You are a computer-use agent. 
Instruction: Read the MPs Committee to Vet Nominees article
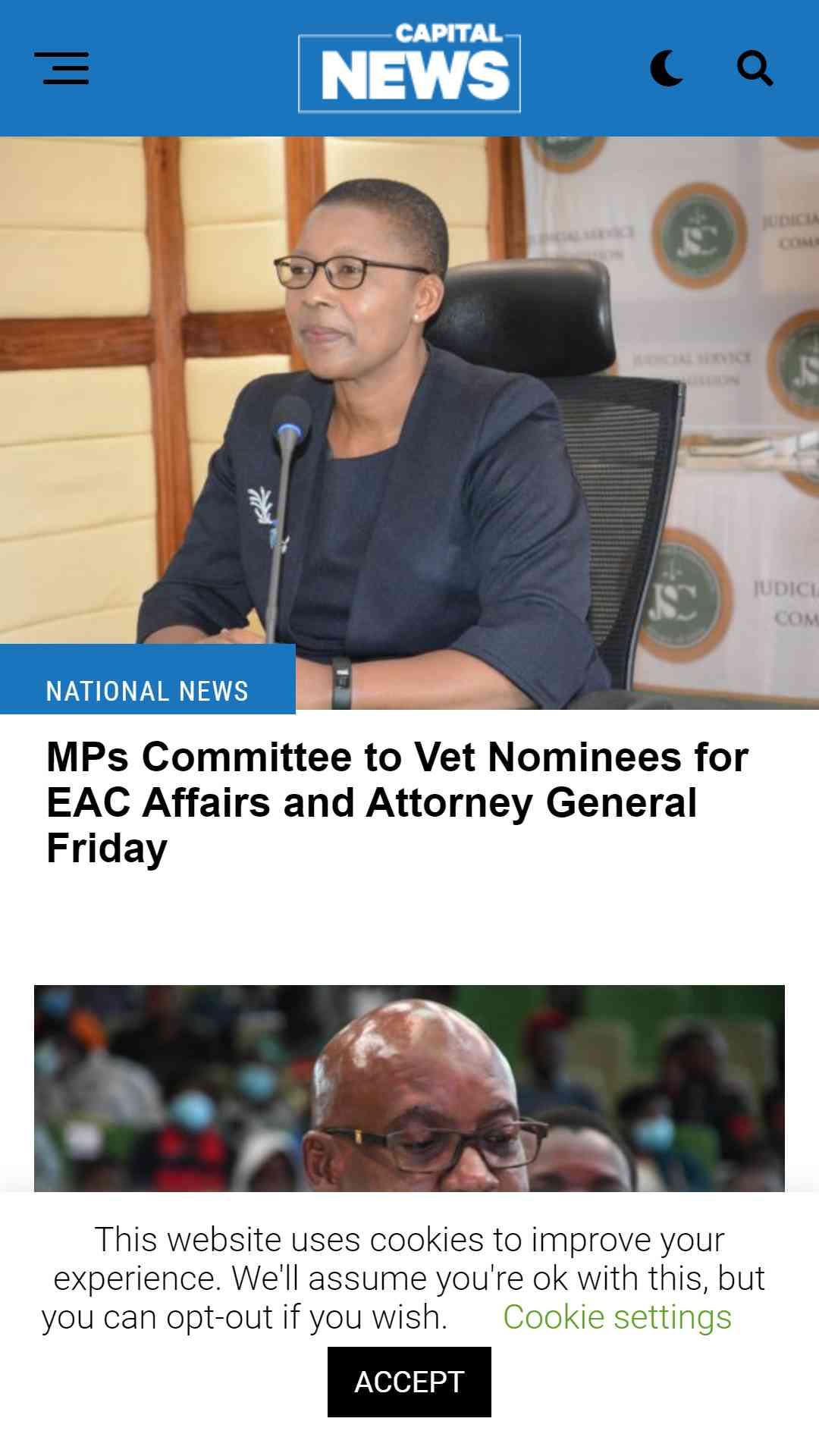point(397,802)
